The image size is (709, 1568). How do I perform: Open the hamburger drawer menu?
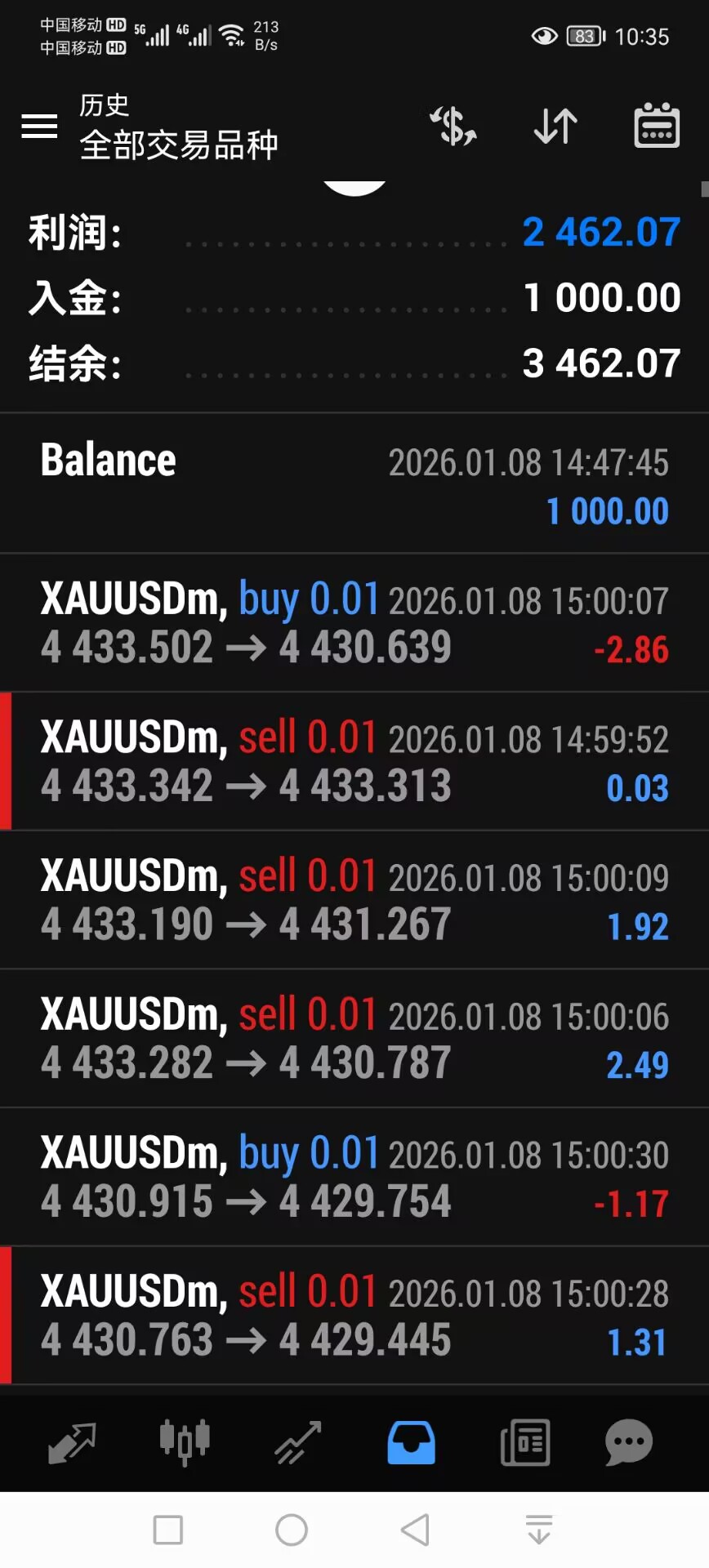tap(39, 127)
